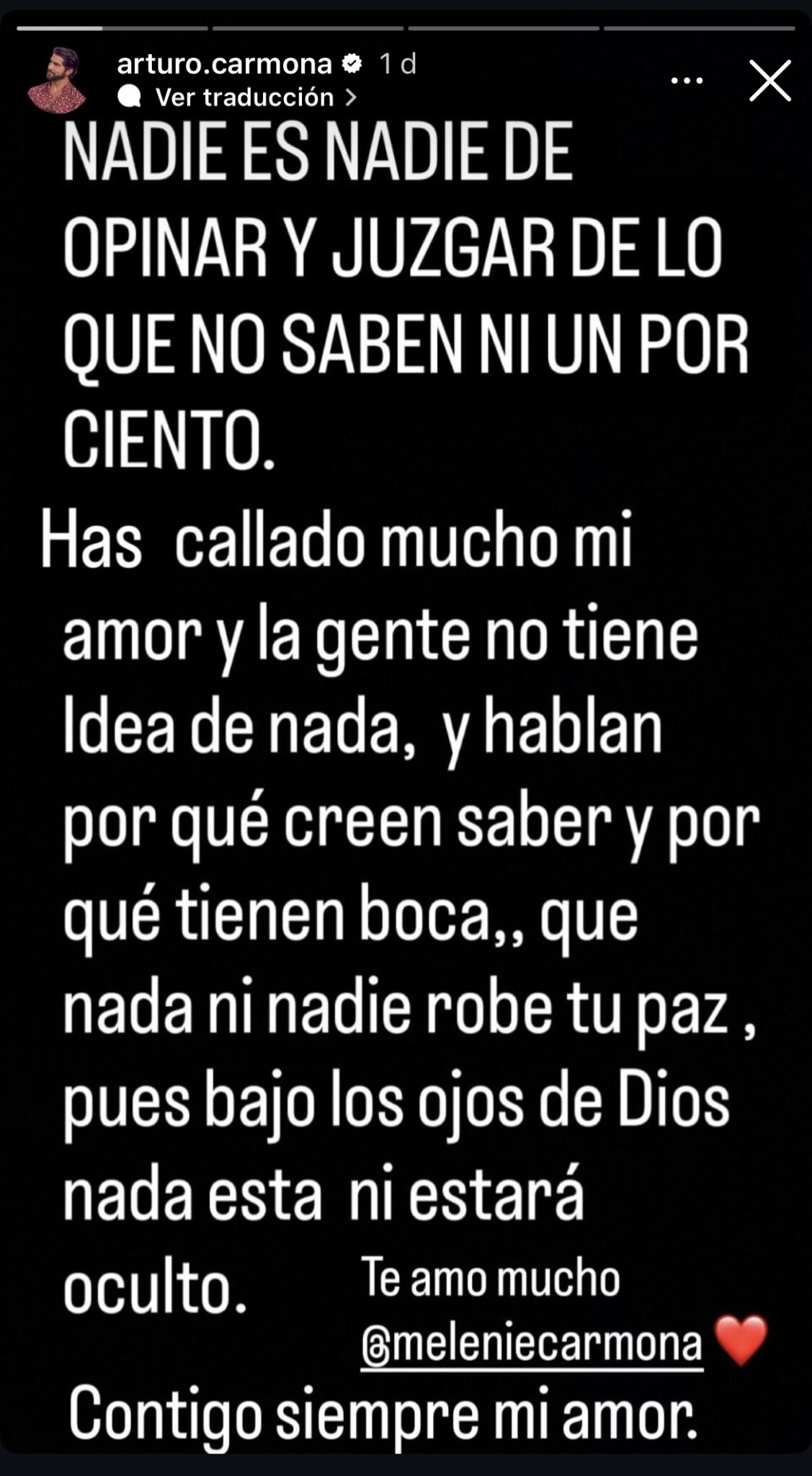The image size is (812, 1476).
Task: Open the three-dot options menu
Action: click(687, 81)
